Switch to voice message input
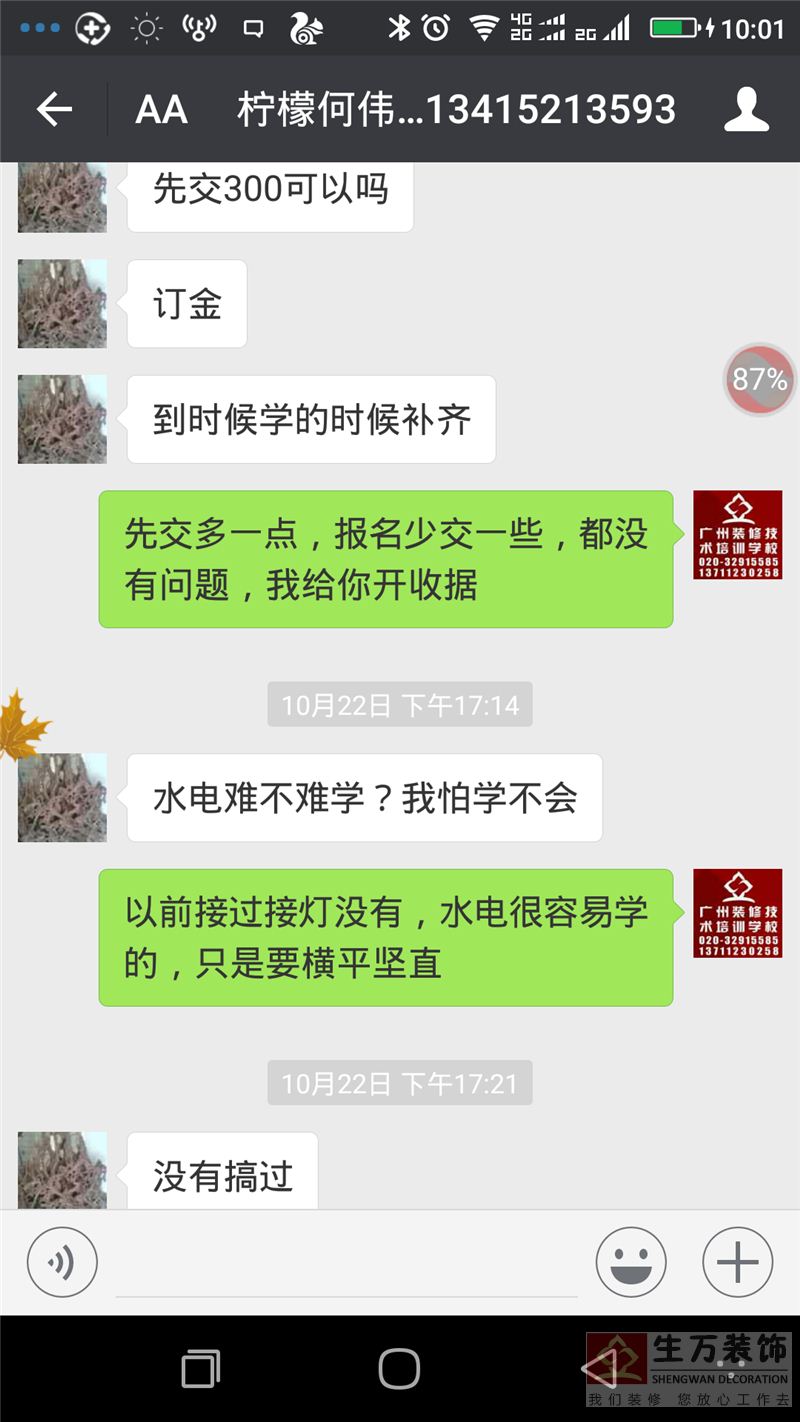The height and width of the screenshot is (1422, 800). [62, 1262]
